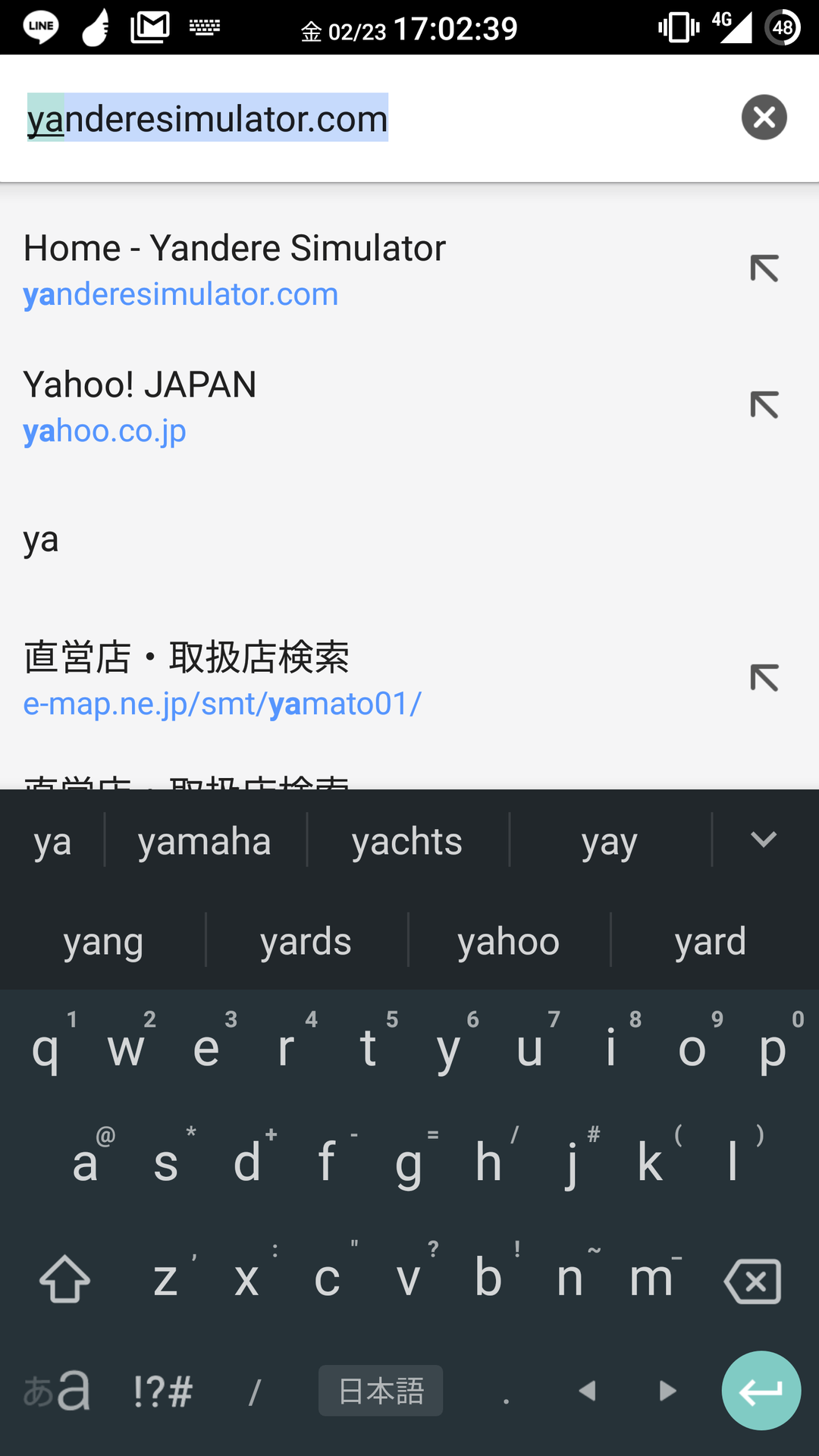Tap the shift key
Screen dimensions: 819x1456
point(64,1279)
